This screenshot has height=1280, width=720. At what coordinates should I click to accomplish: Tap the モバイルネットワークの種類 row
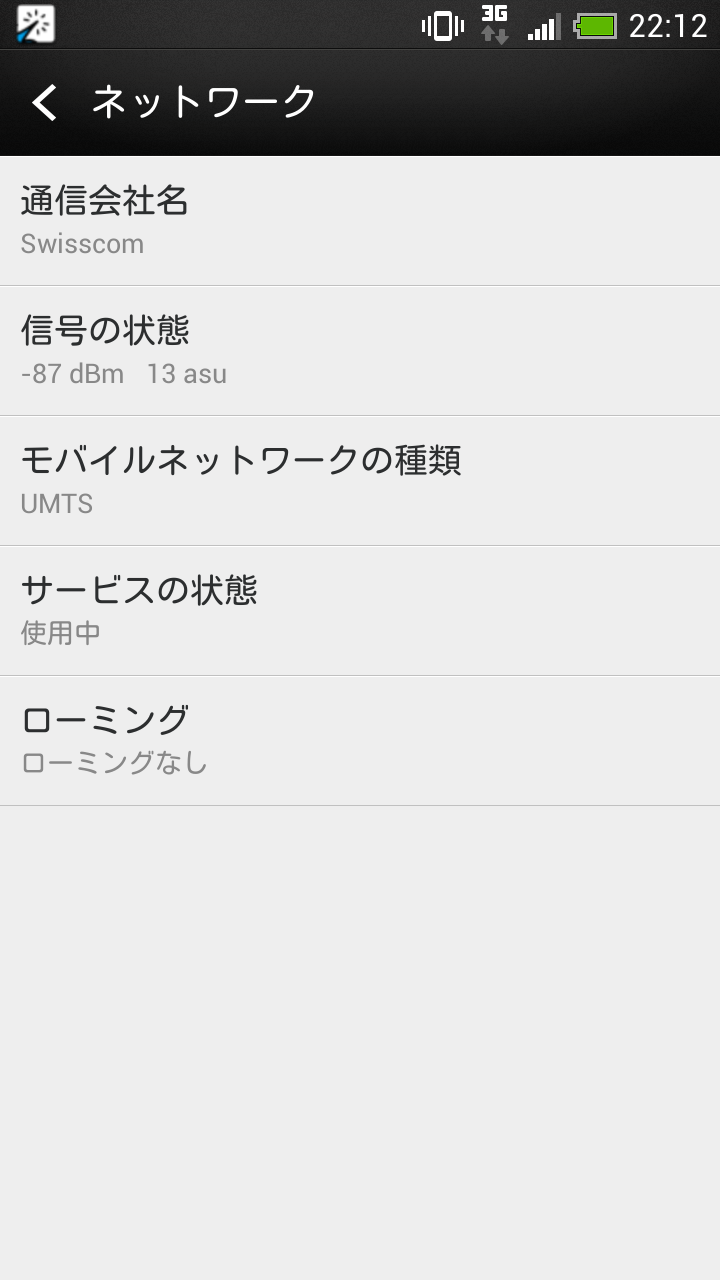pyautogui.click(x=360, y=481)
